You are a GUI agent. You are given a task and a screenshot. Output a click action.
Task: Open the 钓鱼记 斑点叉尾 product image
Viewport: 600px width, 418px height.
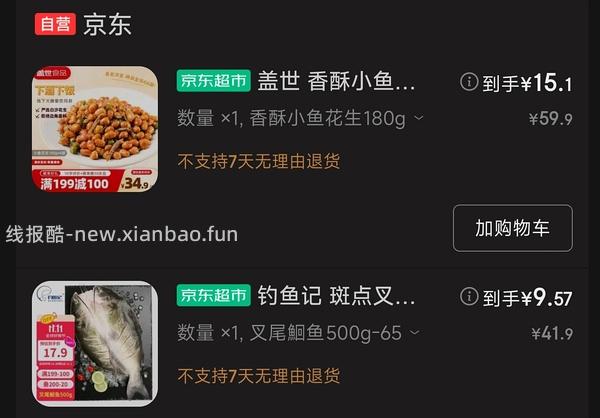pyautogui.click(x=95, y=343)
